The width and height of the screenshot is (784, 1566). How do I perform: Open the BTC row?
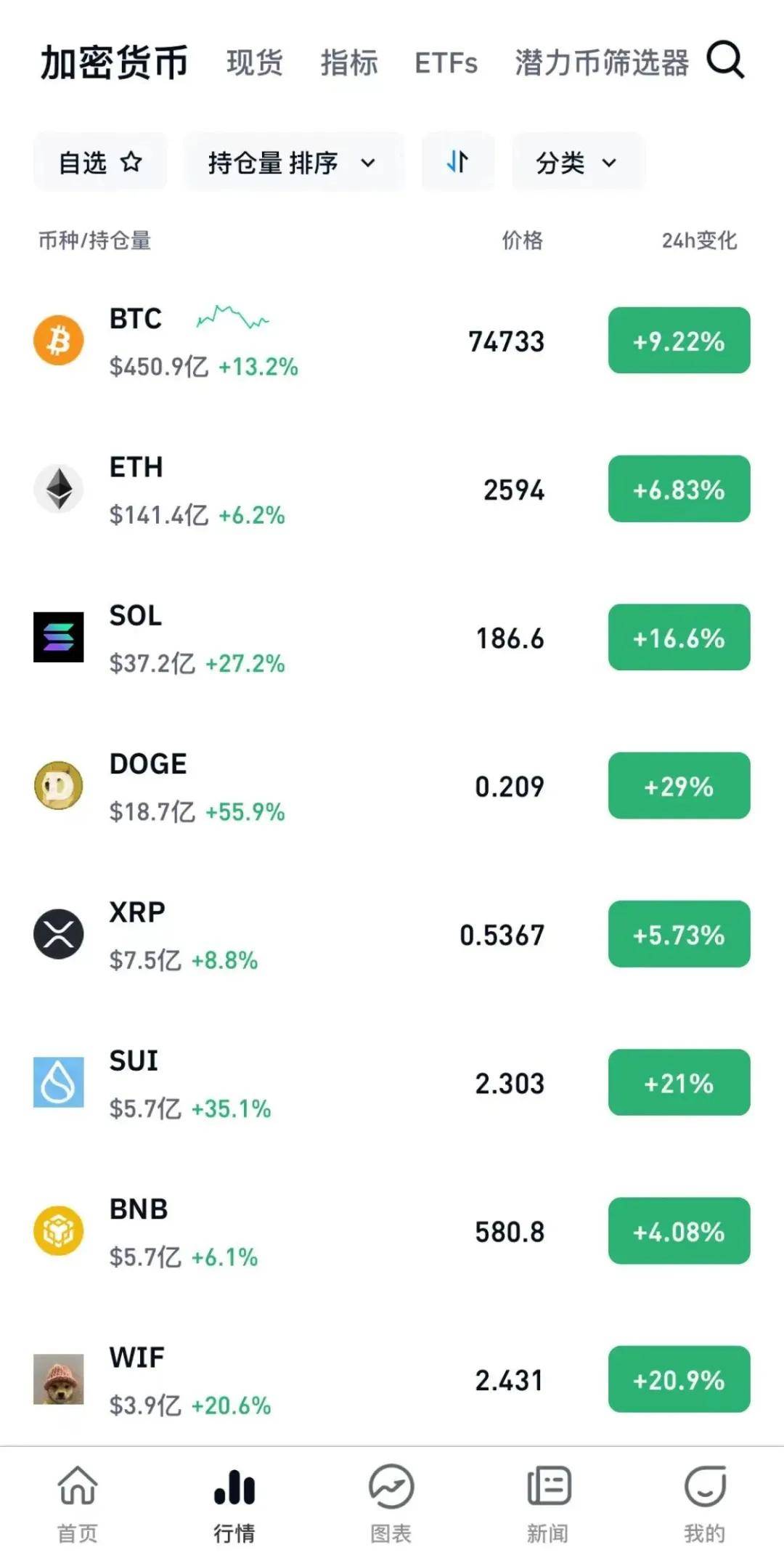pos(290,341)
